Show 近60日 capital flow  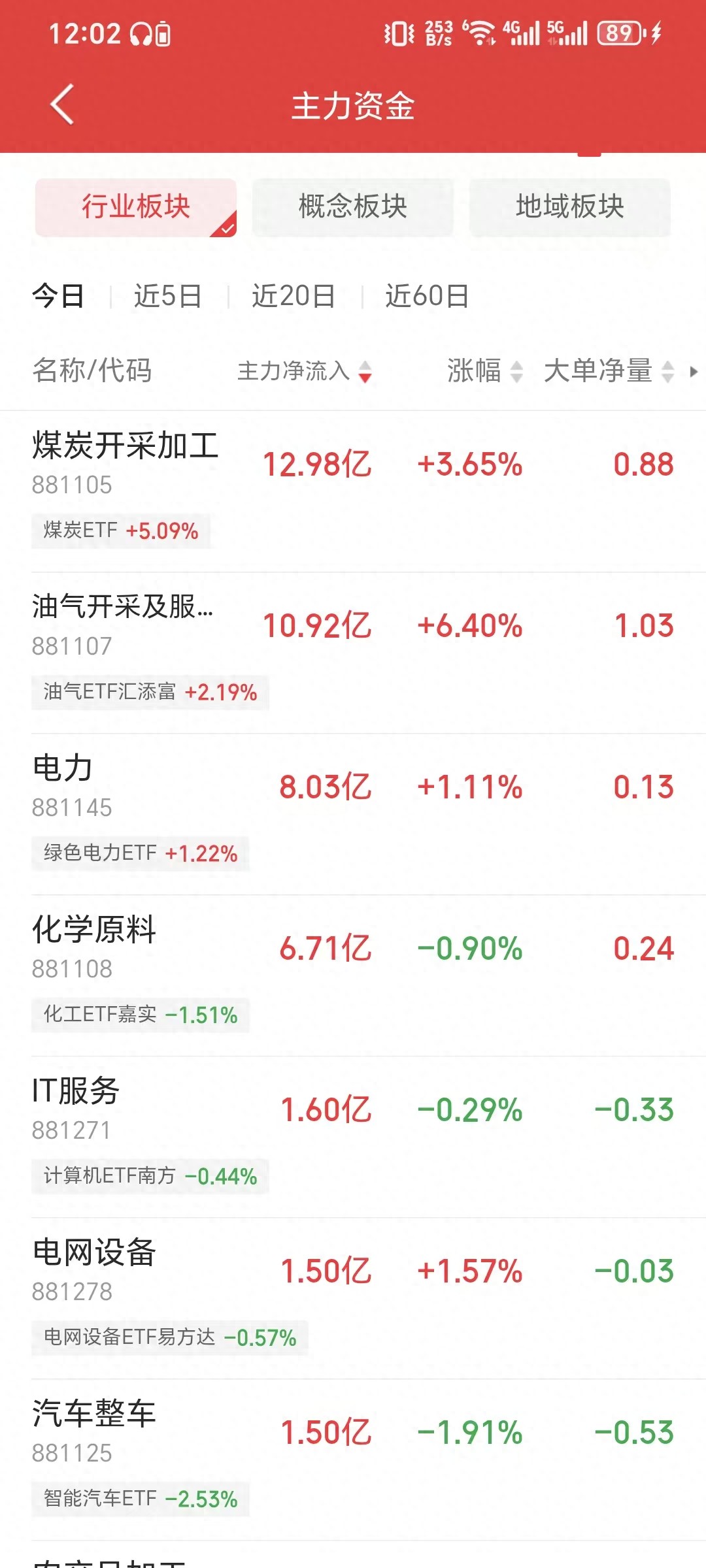[x=427, y=296]
